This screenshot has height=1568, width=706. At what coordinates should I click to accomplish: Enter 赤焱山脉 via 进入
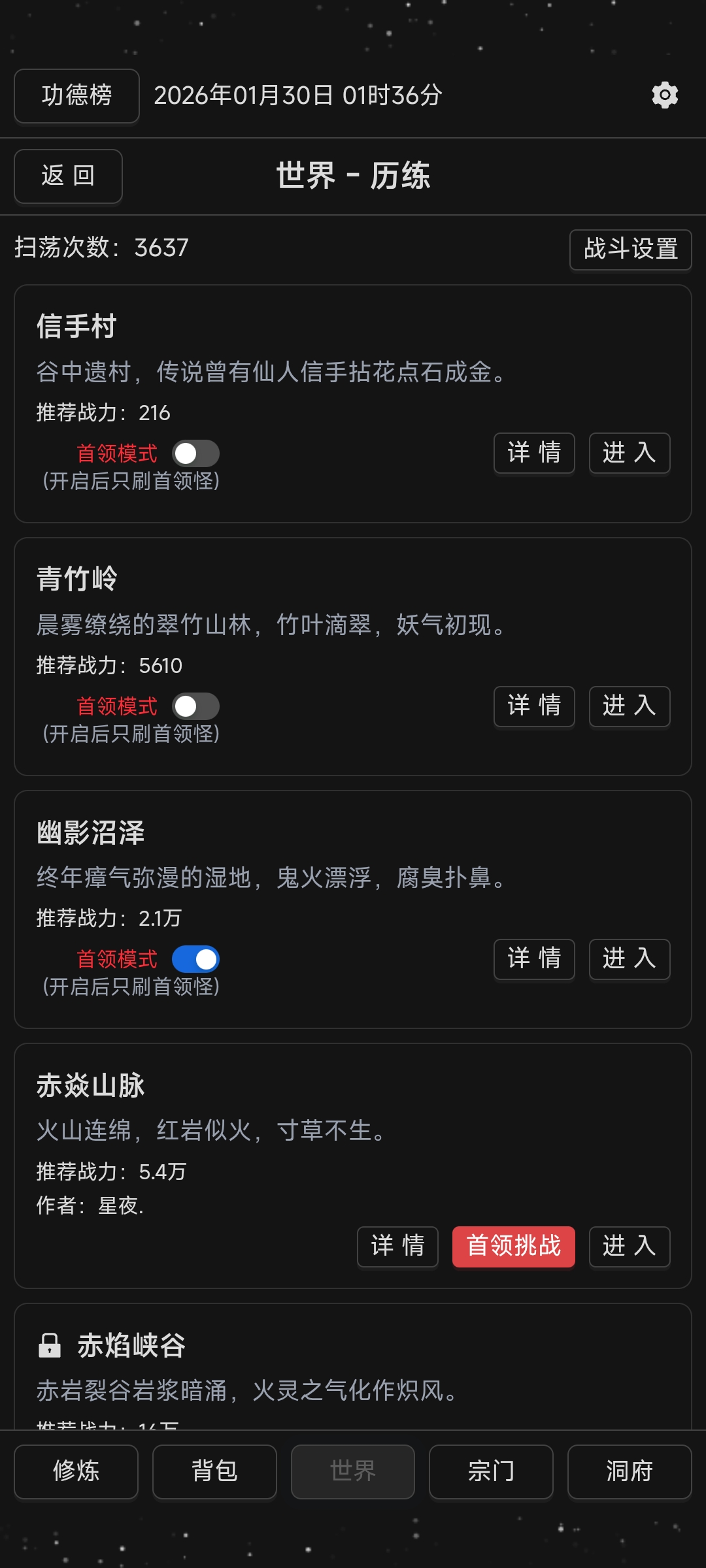coord(629,1247)
